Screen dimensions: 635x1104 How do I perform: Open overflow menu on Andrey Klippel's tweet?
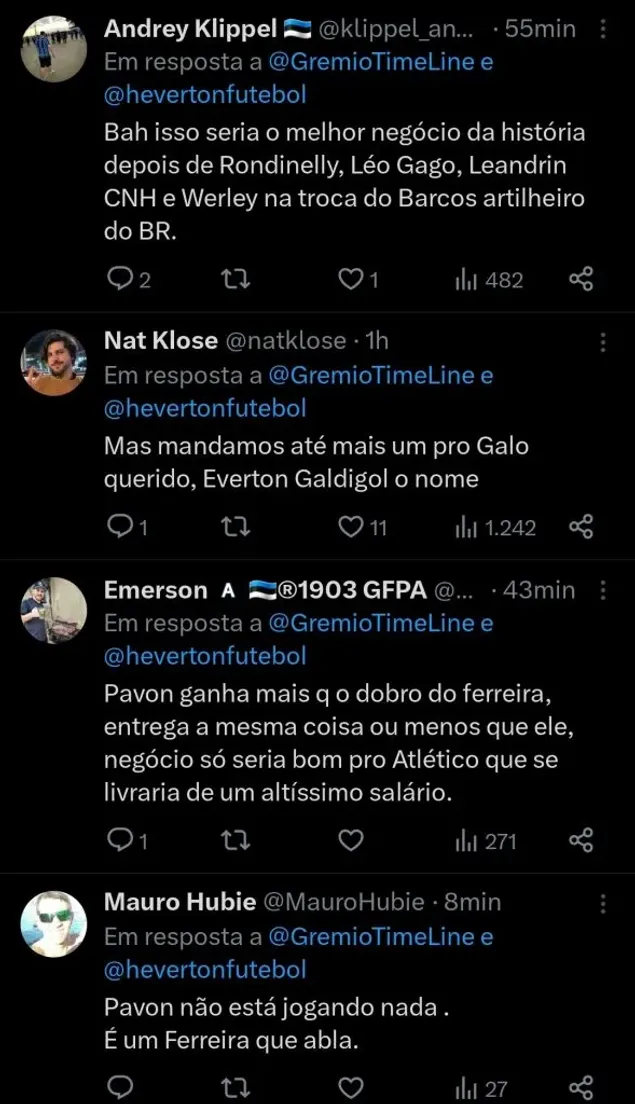[602, 30]
